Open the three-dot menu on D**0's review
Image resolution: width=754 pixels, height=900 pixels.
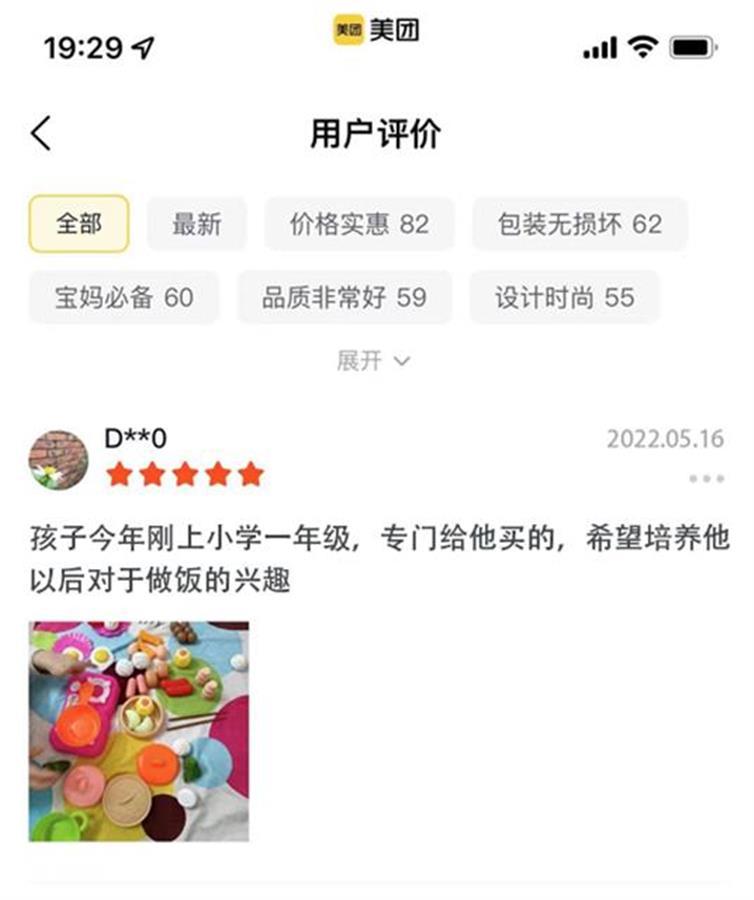point(706,479)
